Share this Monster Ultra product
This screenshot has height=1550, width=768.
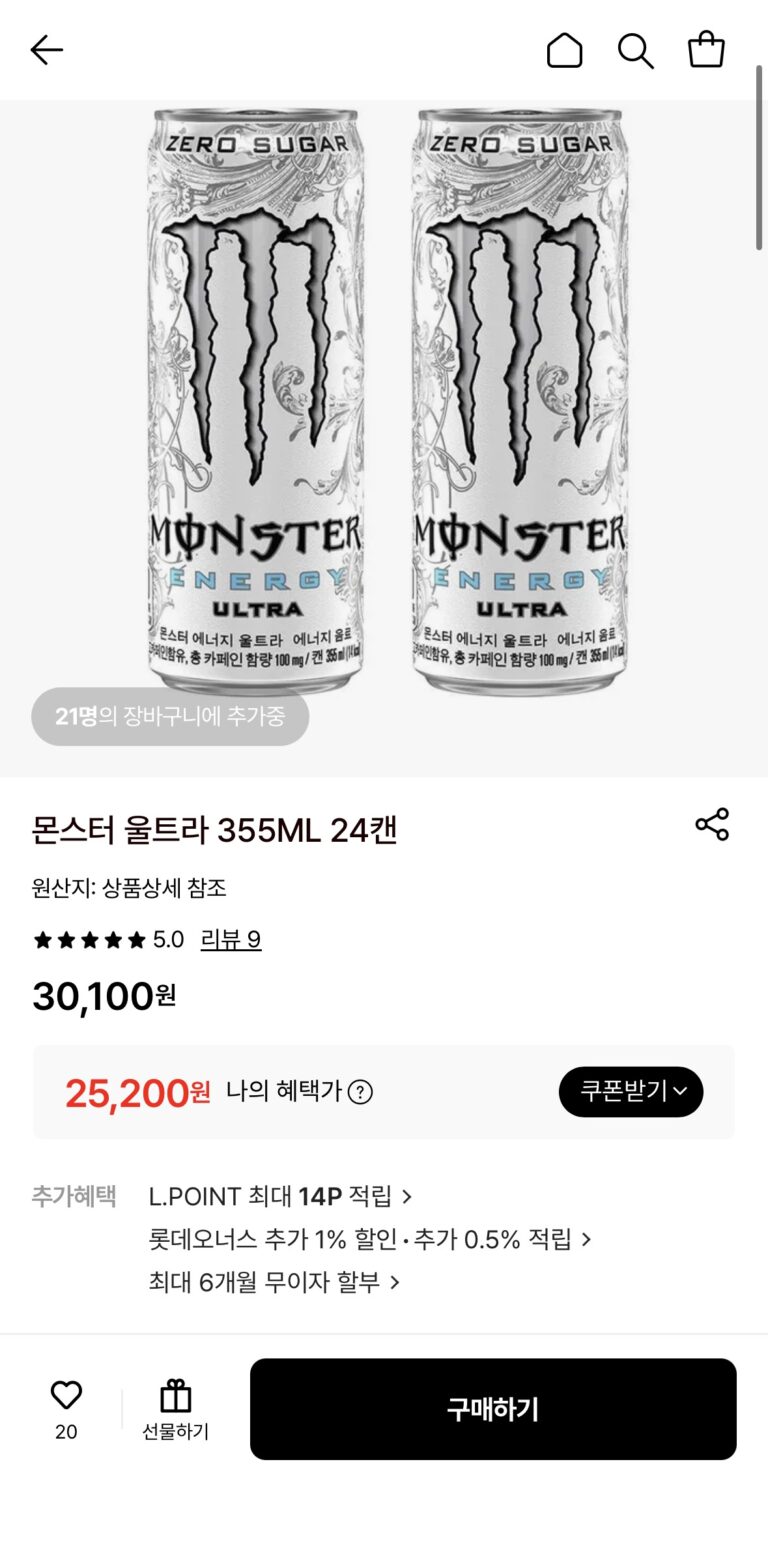(712, 825)
